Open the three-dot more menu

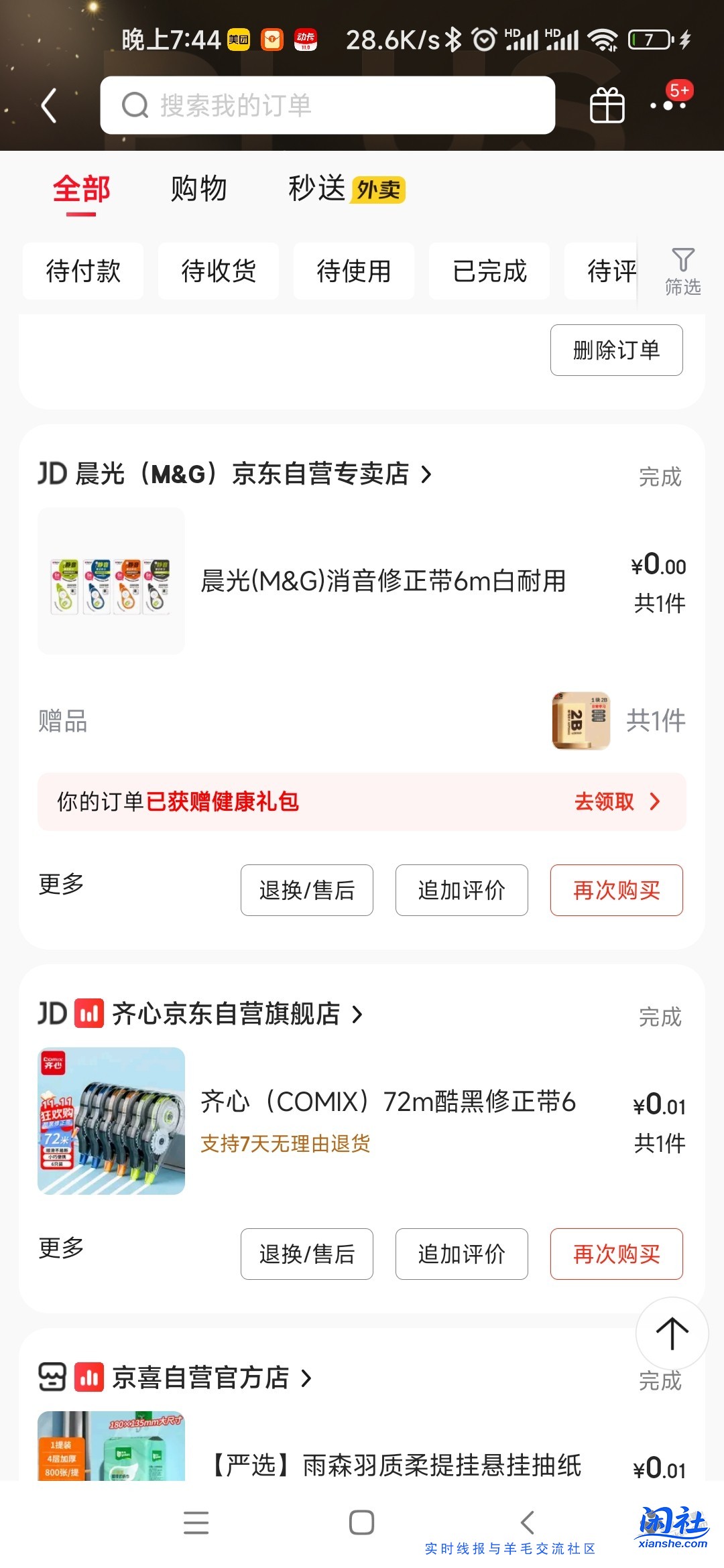(668, 105)
